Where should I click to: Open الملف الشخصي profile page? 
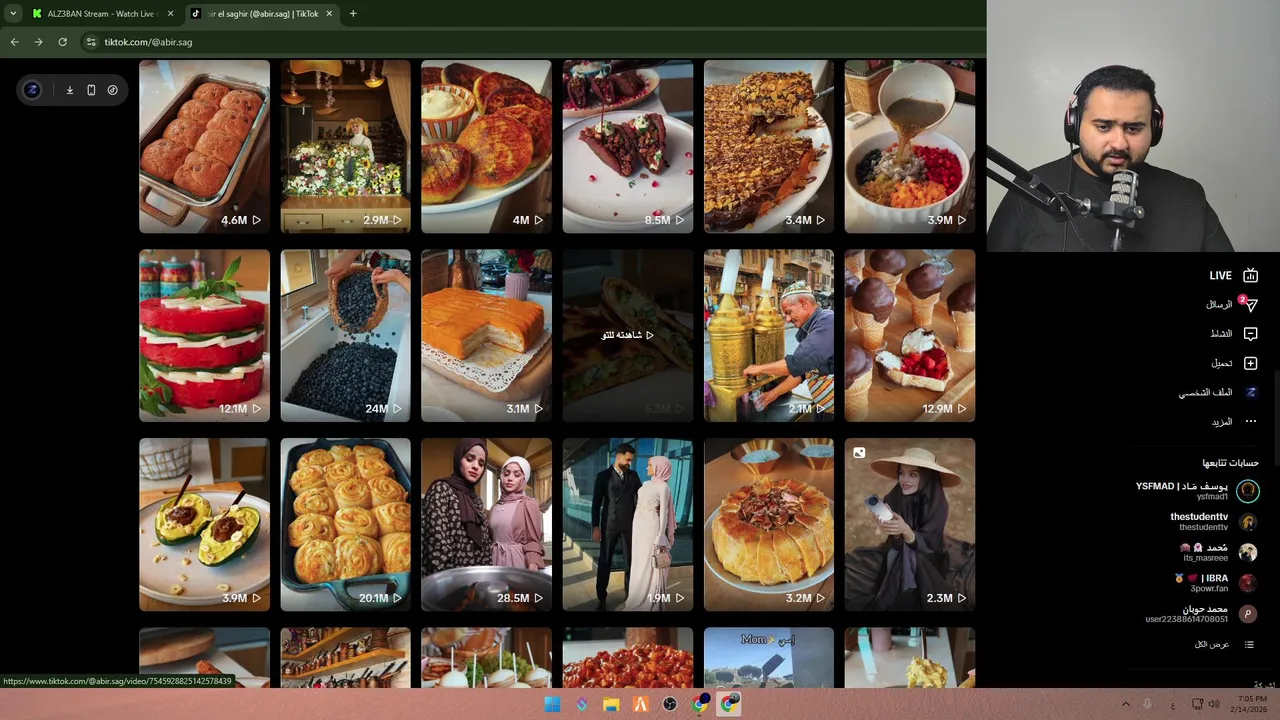tap(1217, 393)
